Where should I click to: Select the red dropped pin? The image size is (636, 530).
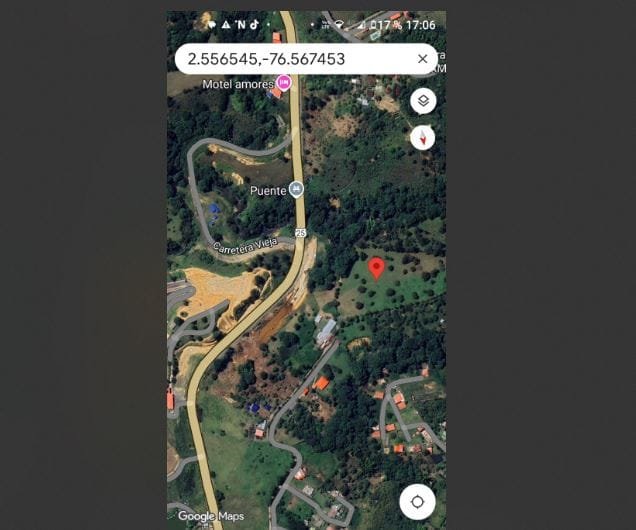tap(377, 268)
